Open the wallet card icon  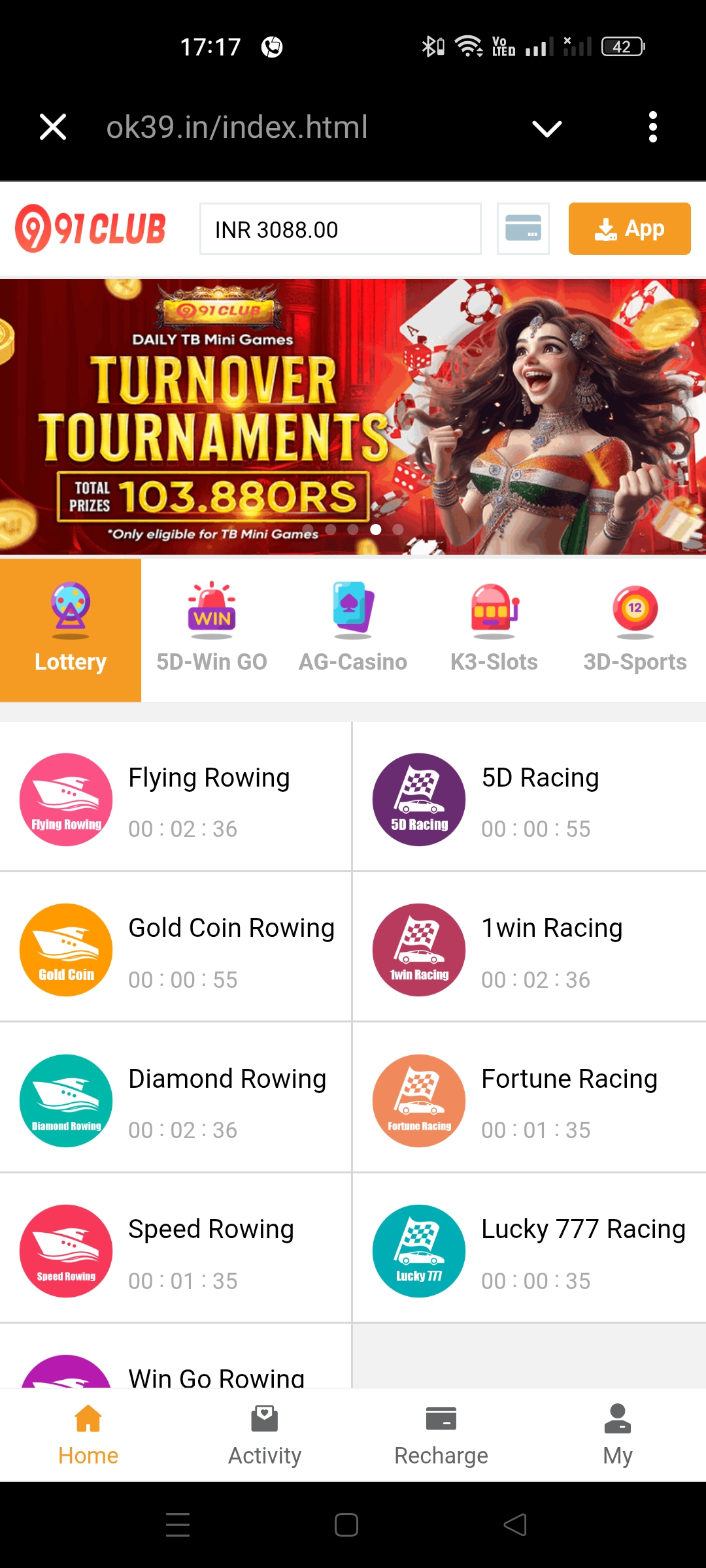523,229
